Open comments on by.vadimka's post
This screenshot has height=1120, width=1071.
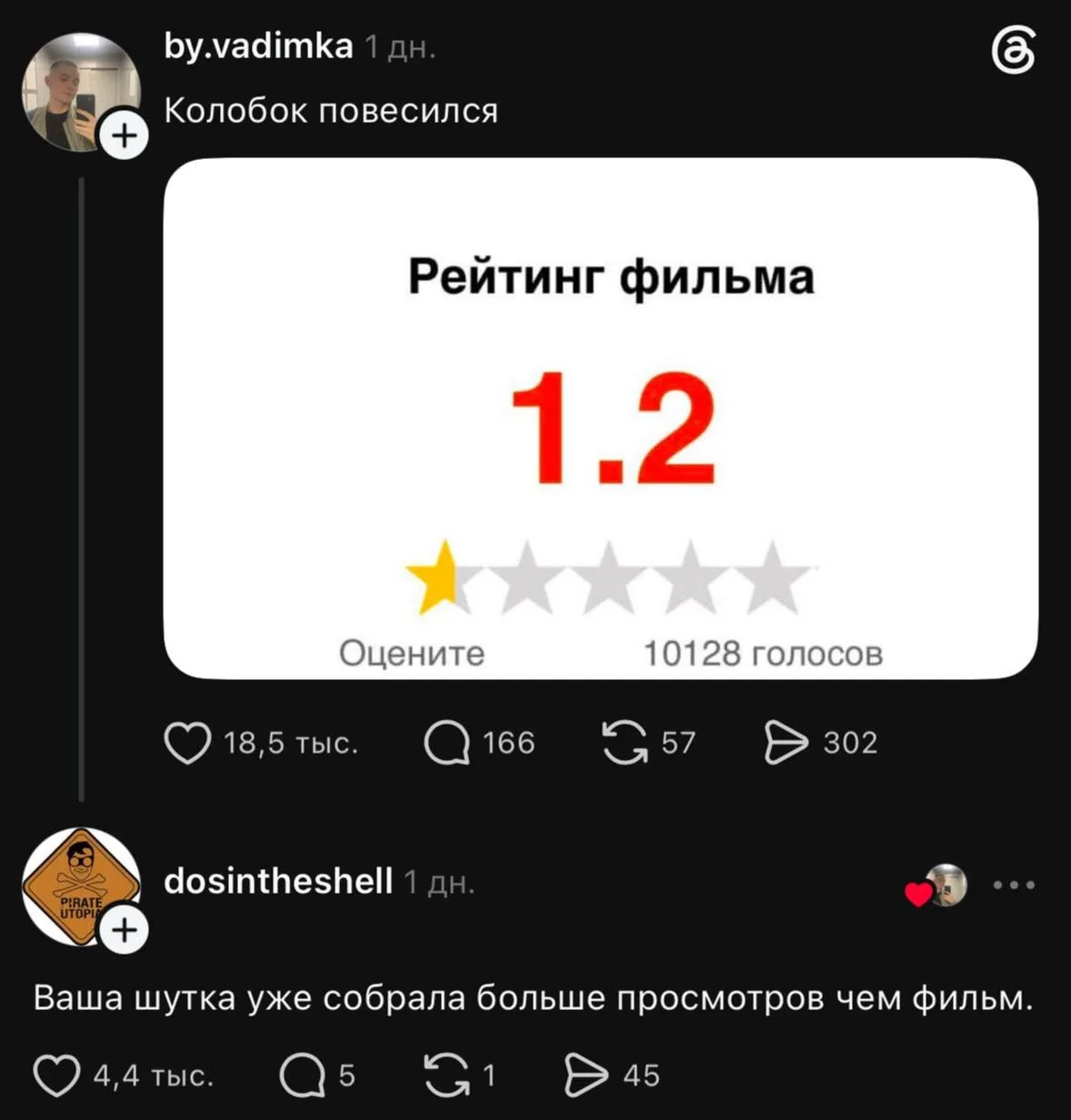(x=446, y=743)
